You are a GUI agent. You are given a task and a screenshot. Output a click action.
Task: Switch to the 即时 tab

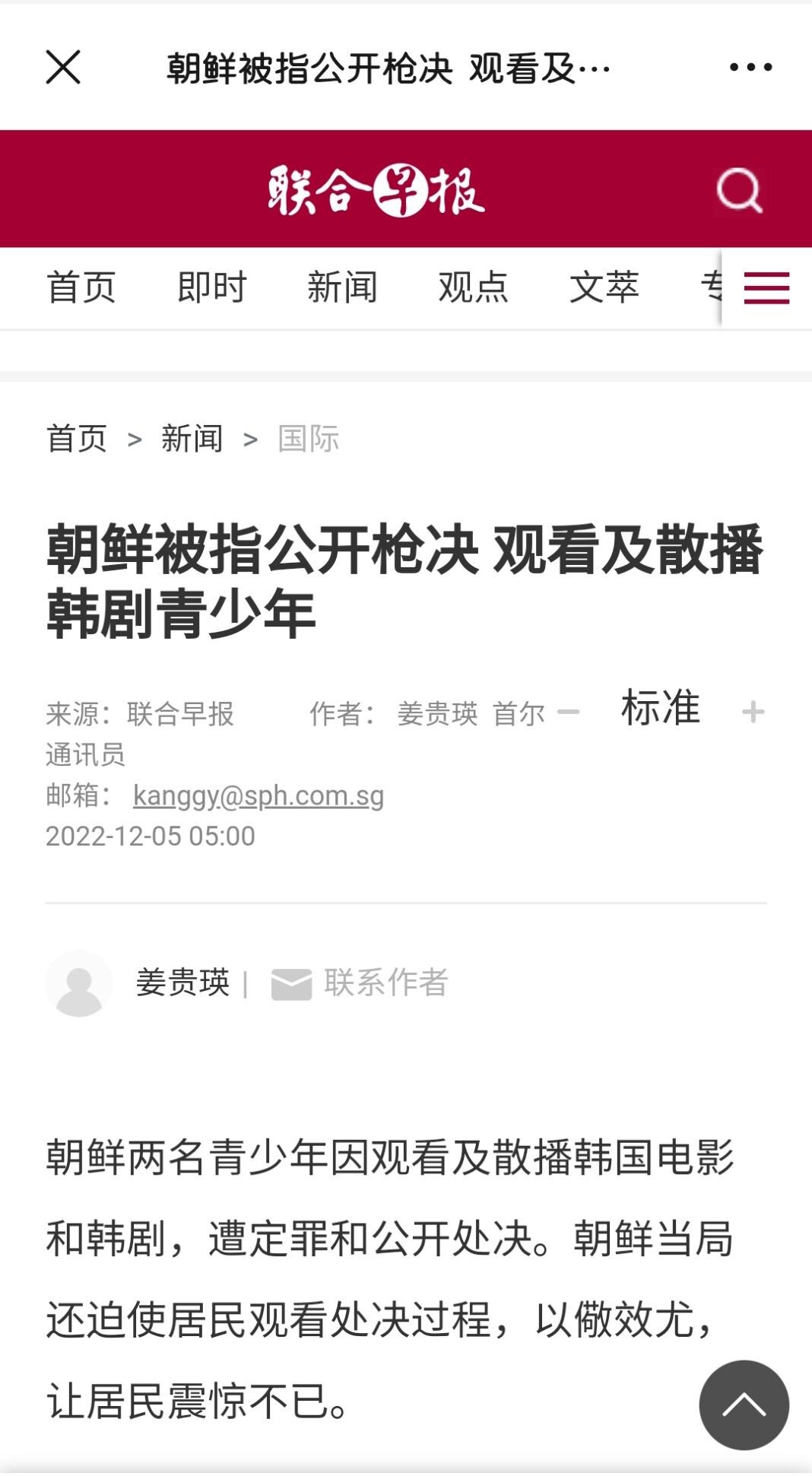pos(212,287)
